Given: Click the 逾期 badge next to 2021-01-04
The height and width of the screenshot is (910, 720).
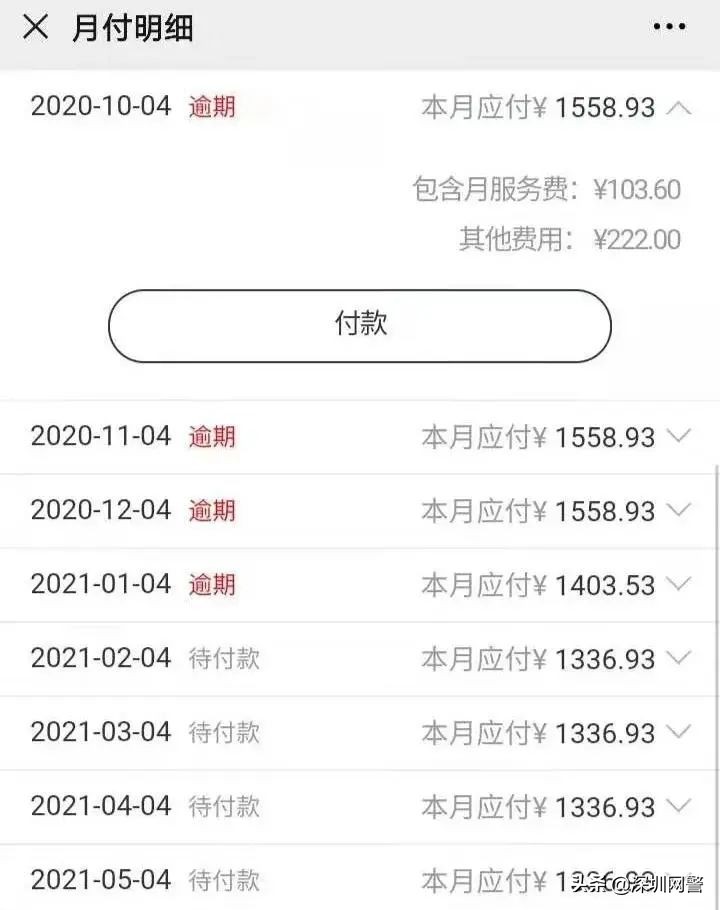Looking at the screenshot, I should [212, 584].
